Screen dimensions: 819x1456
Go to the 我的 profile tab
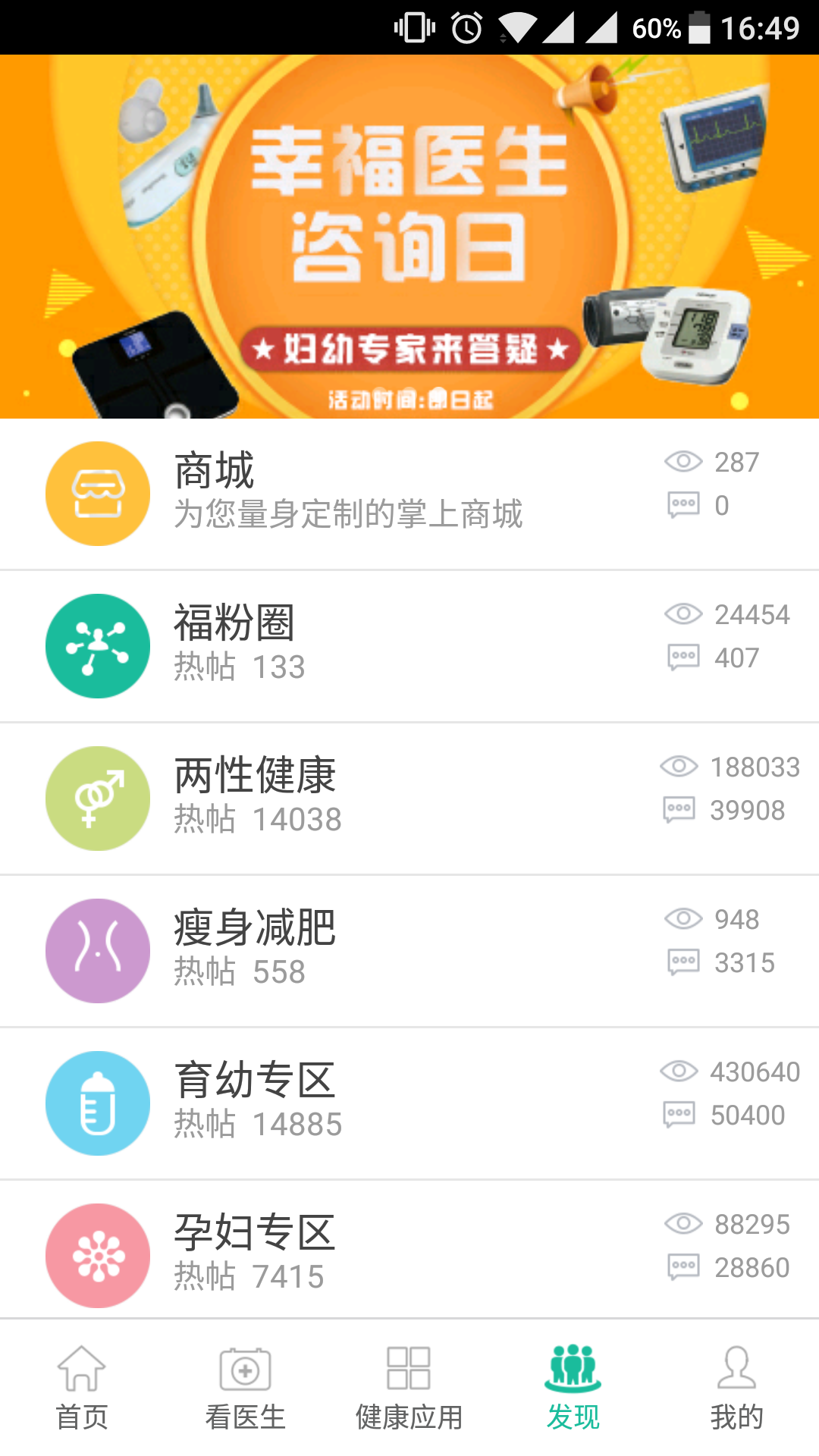pos(736,1388)
